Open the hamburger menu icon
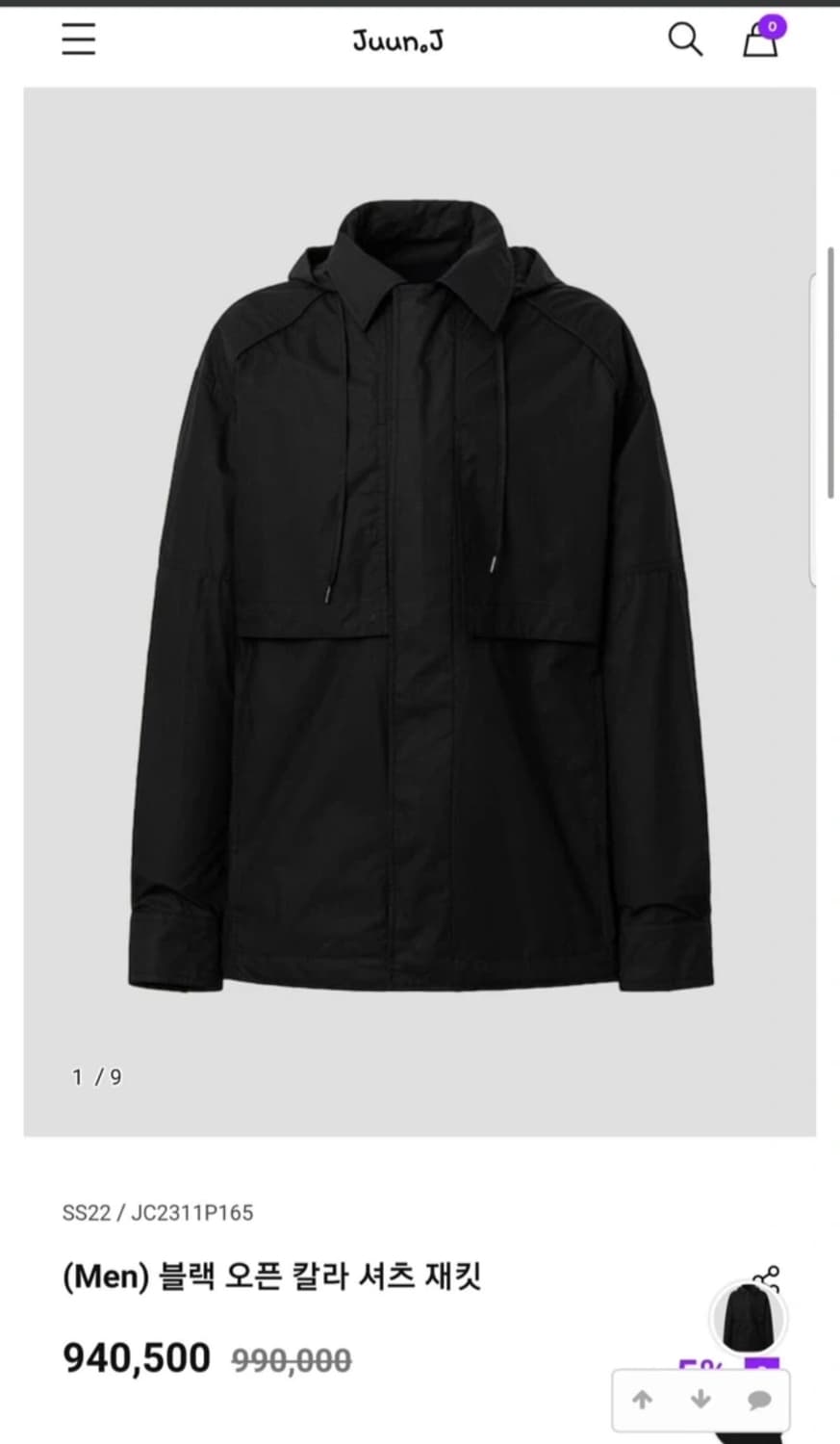The image size is (840, 1444). coord(78,39)
